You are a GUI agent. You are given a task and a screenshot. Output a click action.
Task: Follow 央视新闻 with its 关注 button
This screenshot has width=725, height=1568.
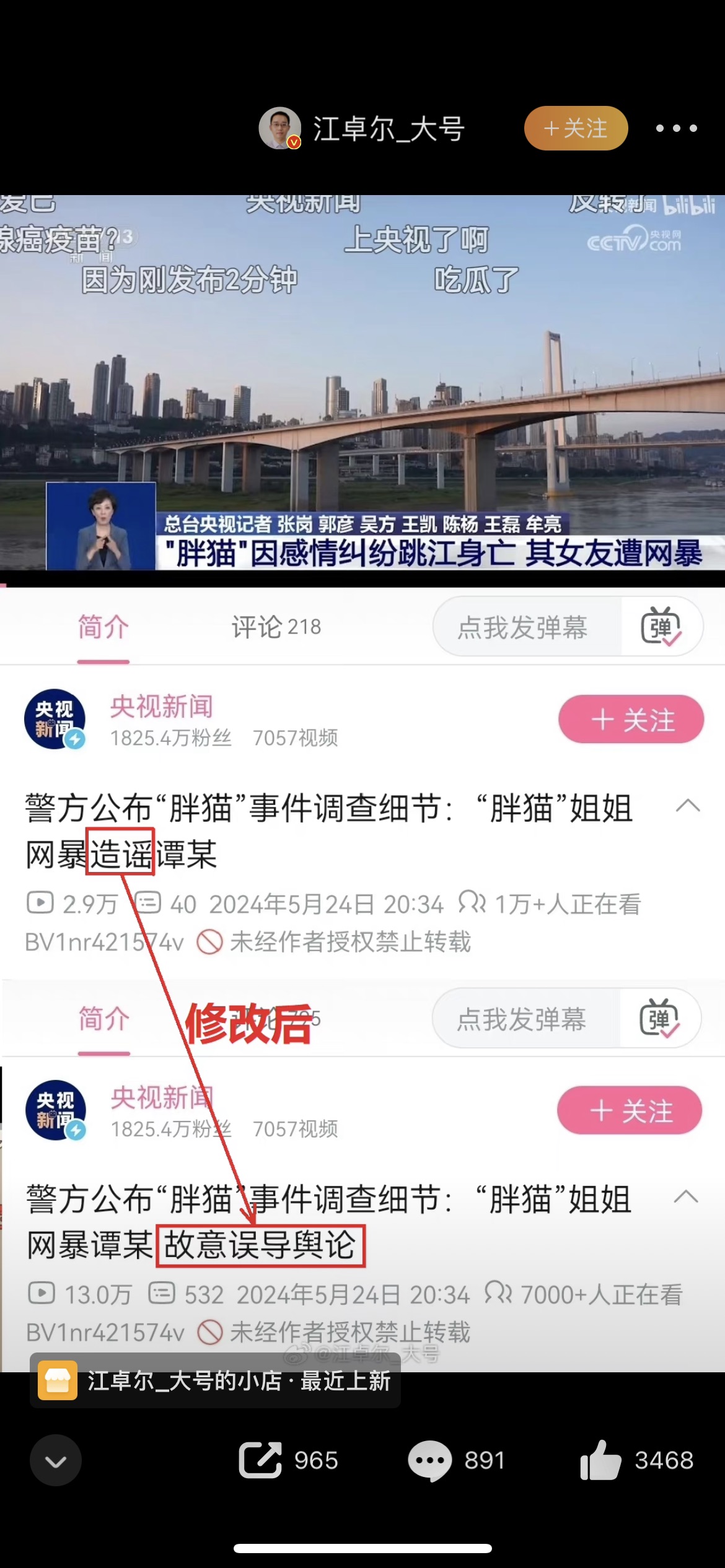pos(630,719)
